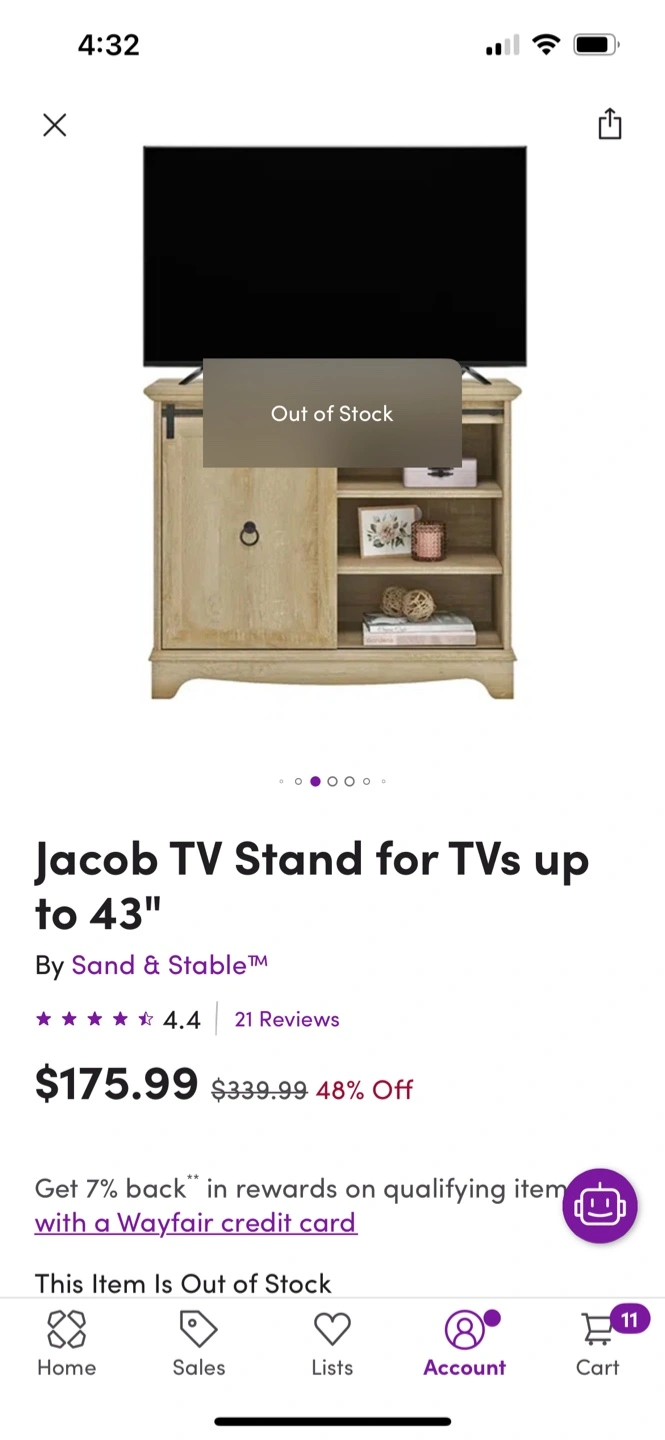Close the product detail page
This screenshot has width=665, height=1440.
coord(55,125)
